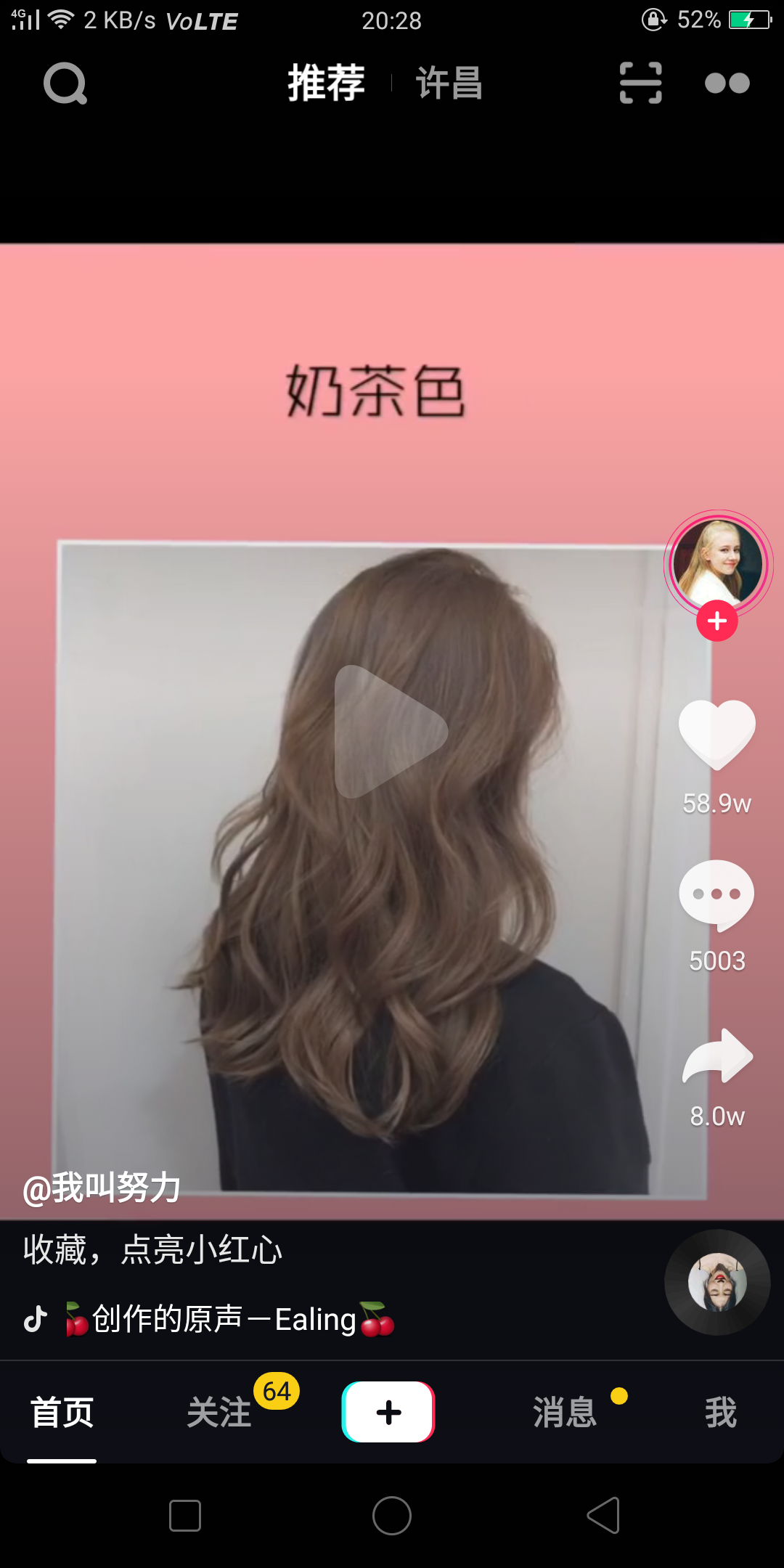
Task: Go to the 首页 tab
Action: [x=62, y=1413]
